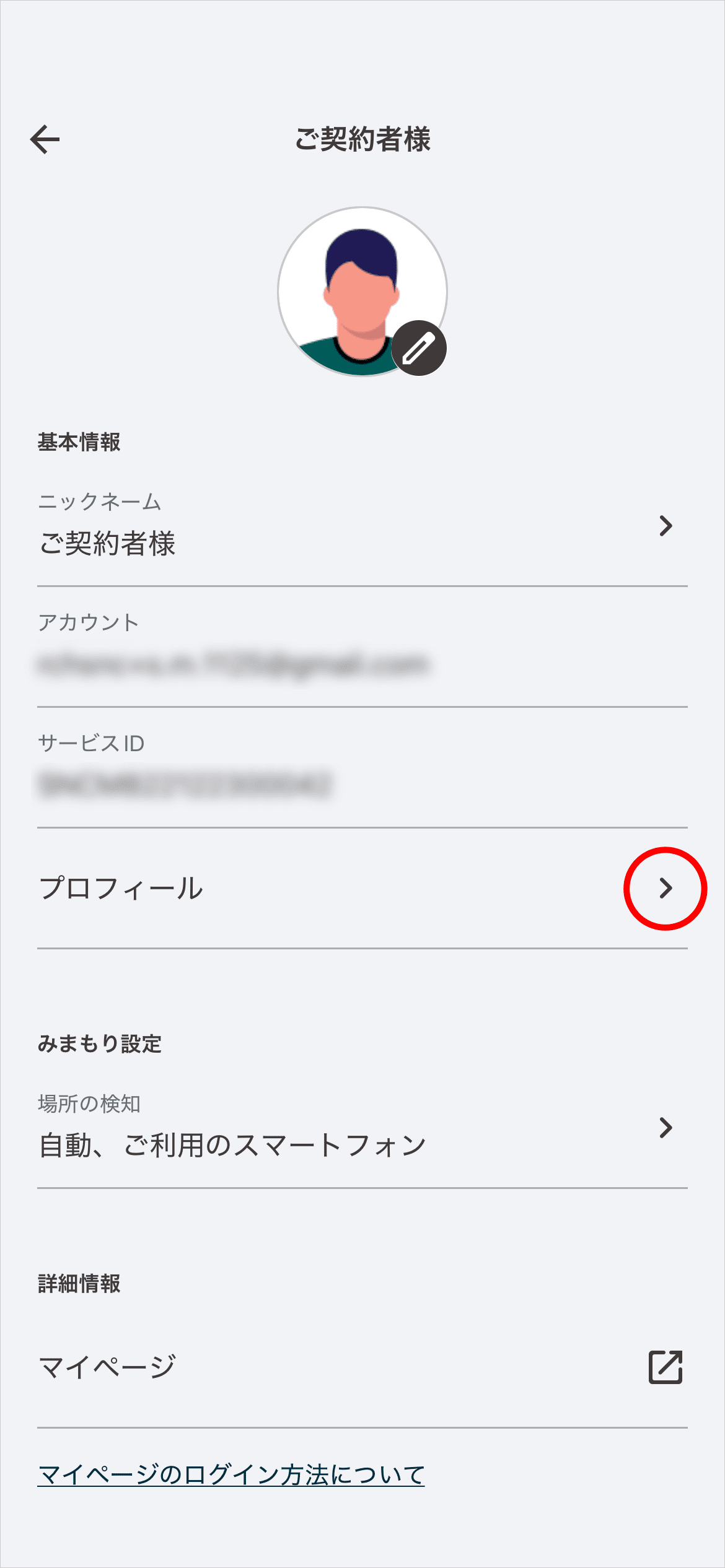Click the red-circled chevron next to プロフィール
Image resolution: width=725 pixels, height=1568 pixels.
tap(667, 889)
